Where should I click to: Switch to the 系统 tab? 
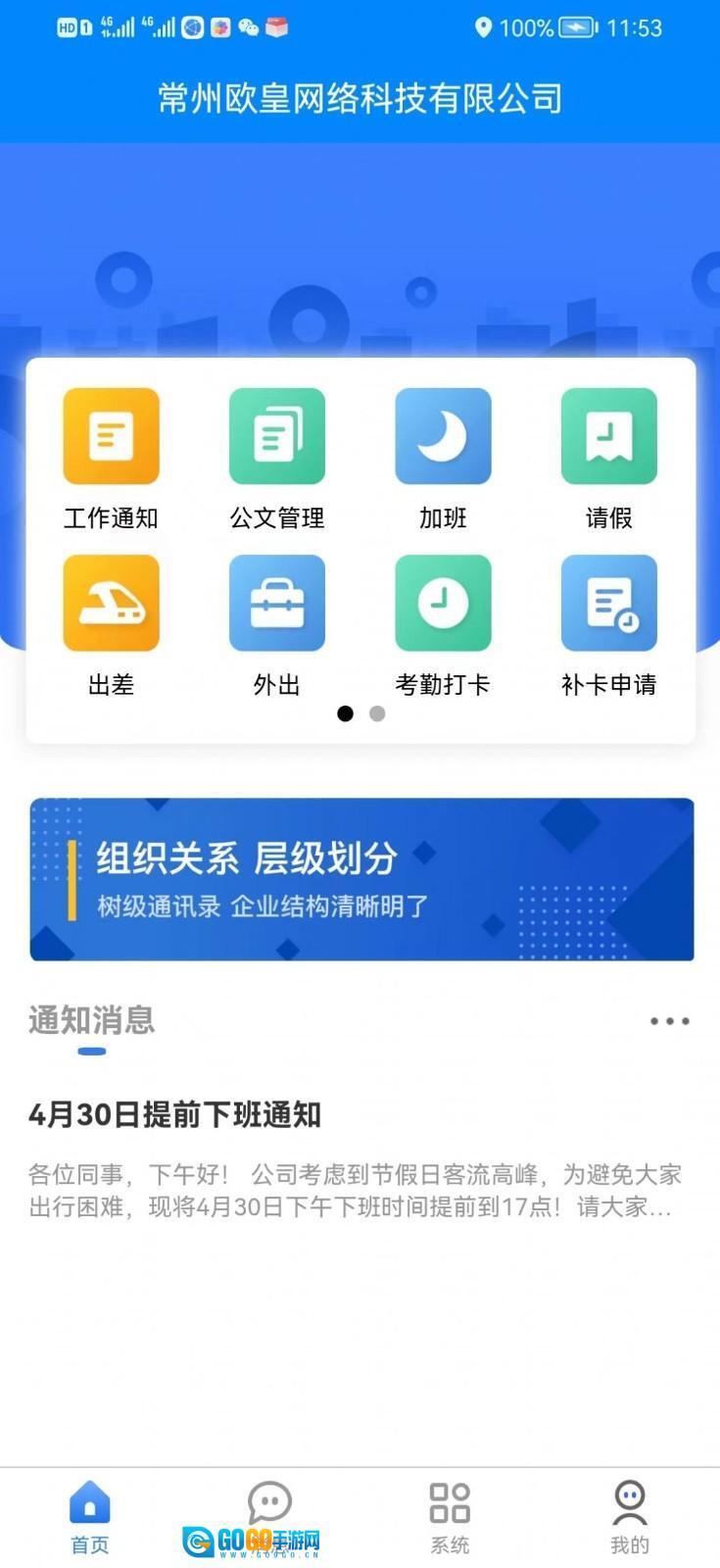[450, 1517]
